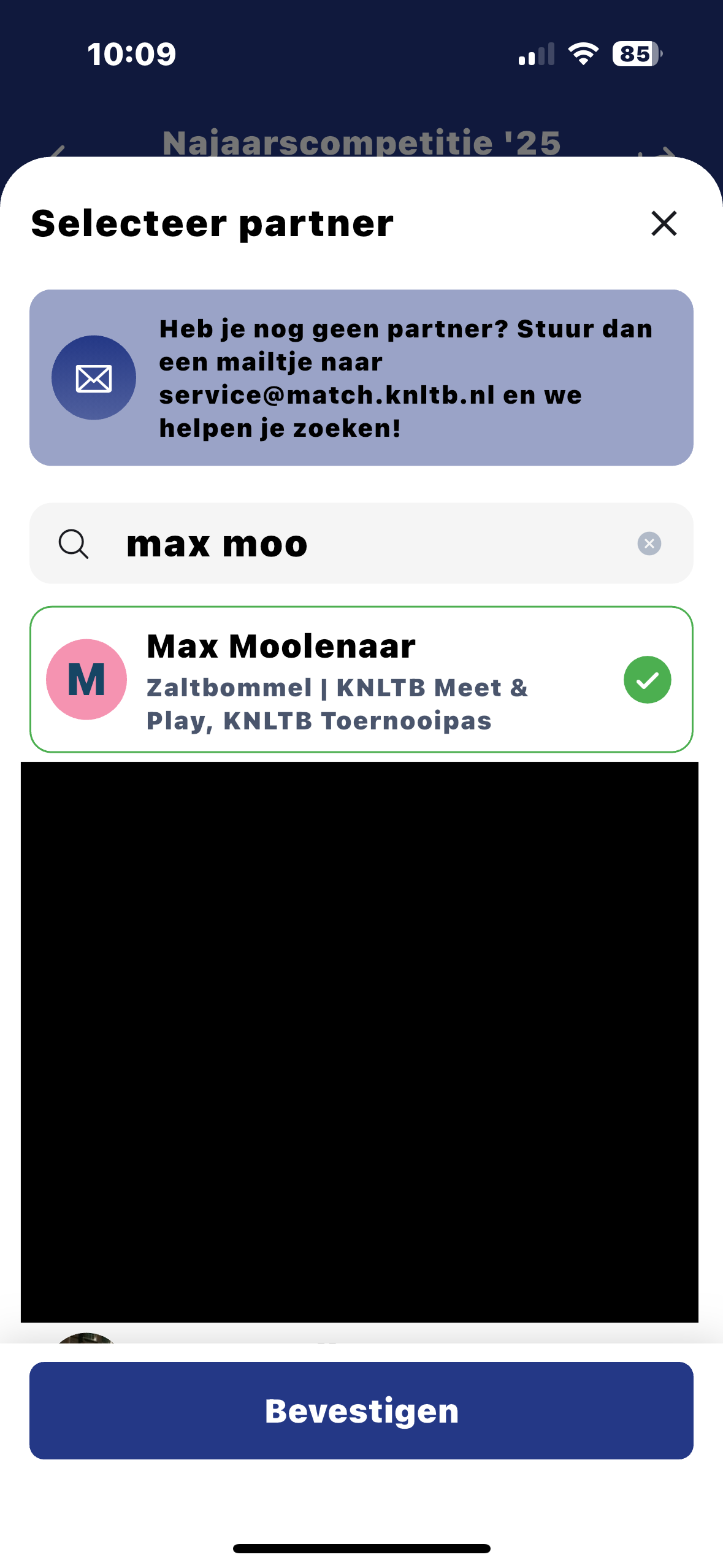Select Max Moolenaar as partner
The height and width of the screenshot is (1568, 723).
pos(361,679)
